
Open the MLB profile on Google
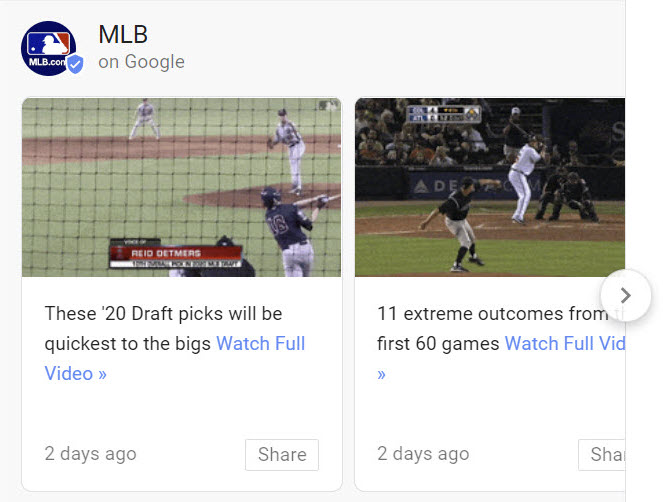pyautogui.click(x=123, y=35)
